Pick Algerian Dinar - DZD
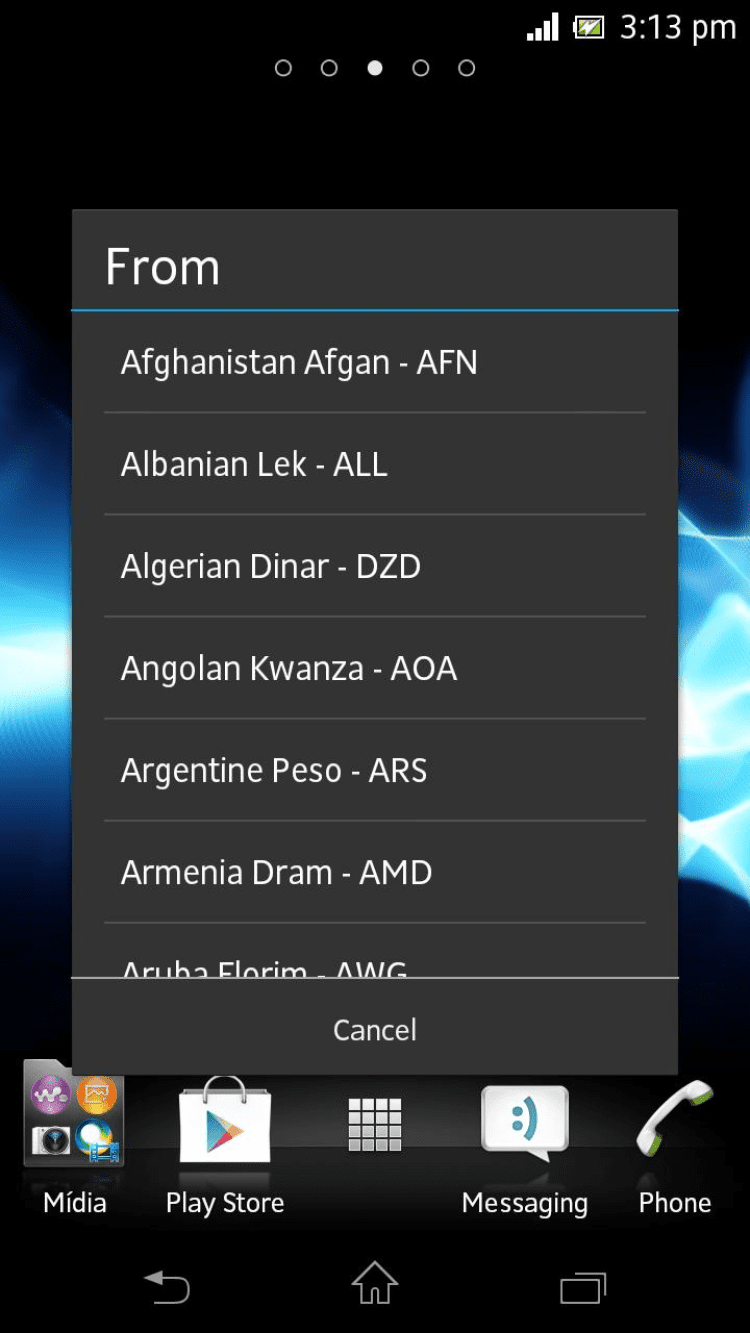This screenshot has width=750, height=1333. (375, 566)
